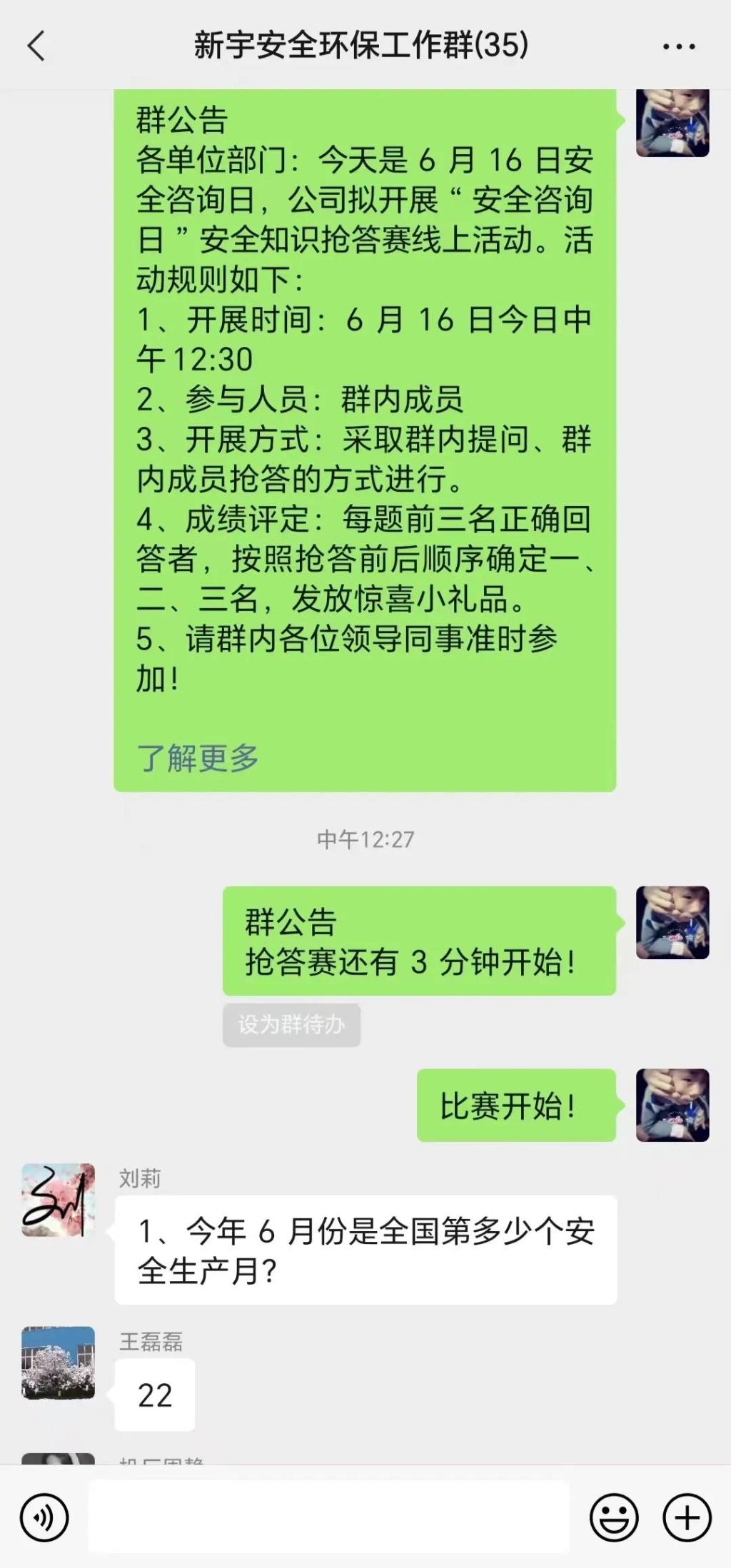The height and width of the screenshot is (1568, 731).
Task: Go back from the group chat
Action: tap(36, 47)
